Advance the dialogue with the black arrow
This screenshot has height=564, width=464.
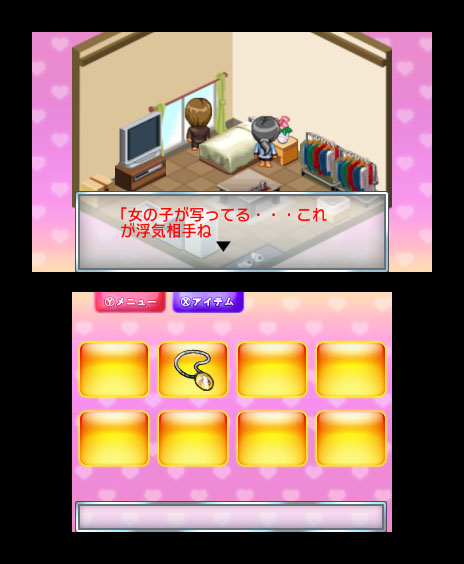coord(223,246)
